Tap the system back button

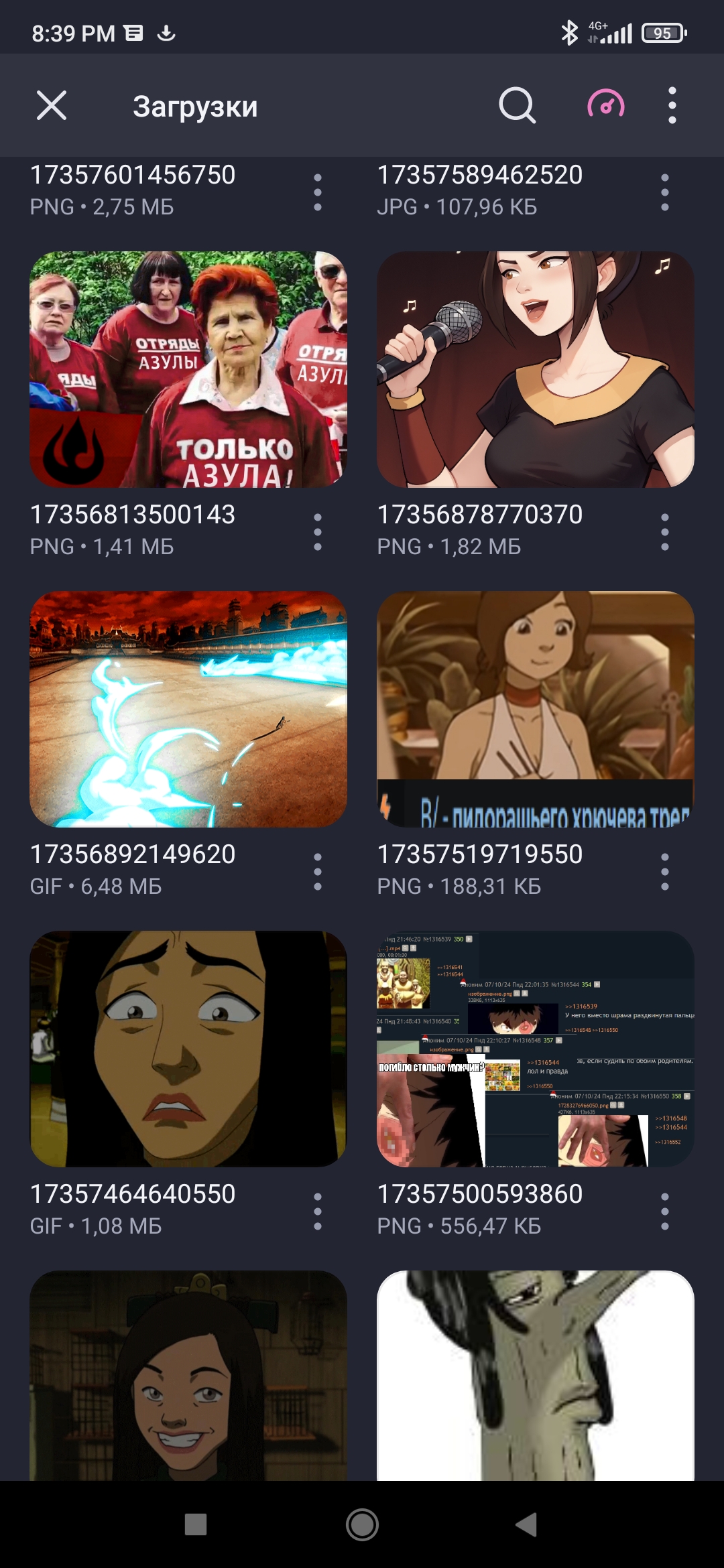coord(527,1524)
